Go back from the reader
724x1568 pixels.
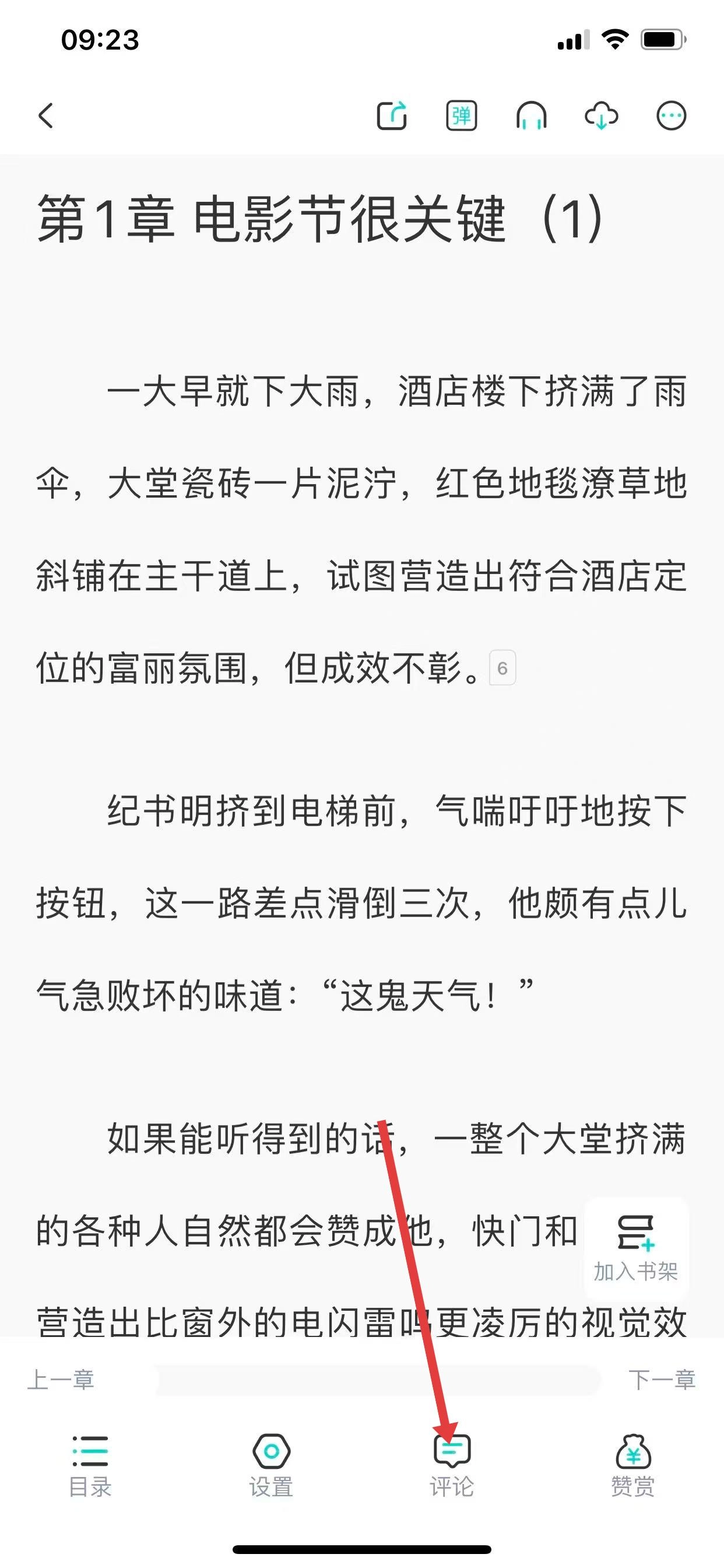pyautogui.click(x=46, y=115)
